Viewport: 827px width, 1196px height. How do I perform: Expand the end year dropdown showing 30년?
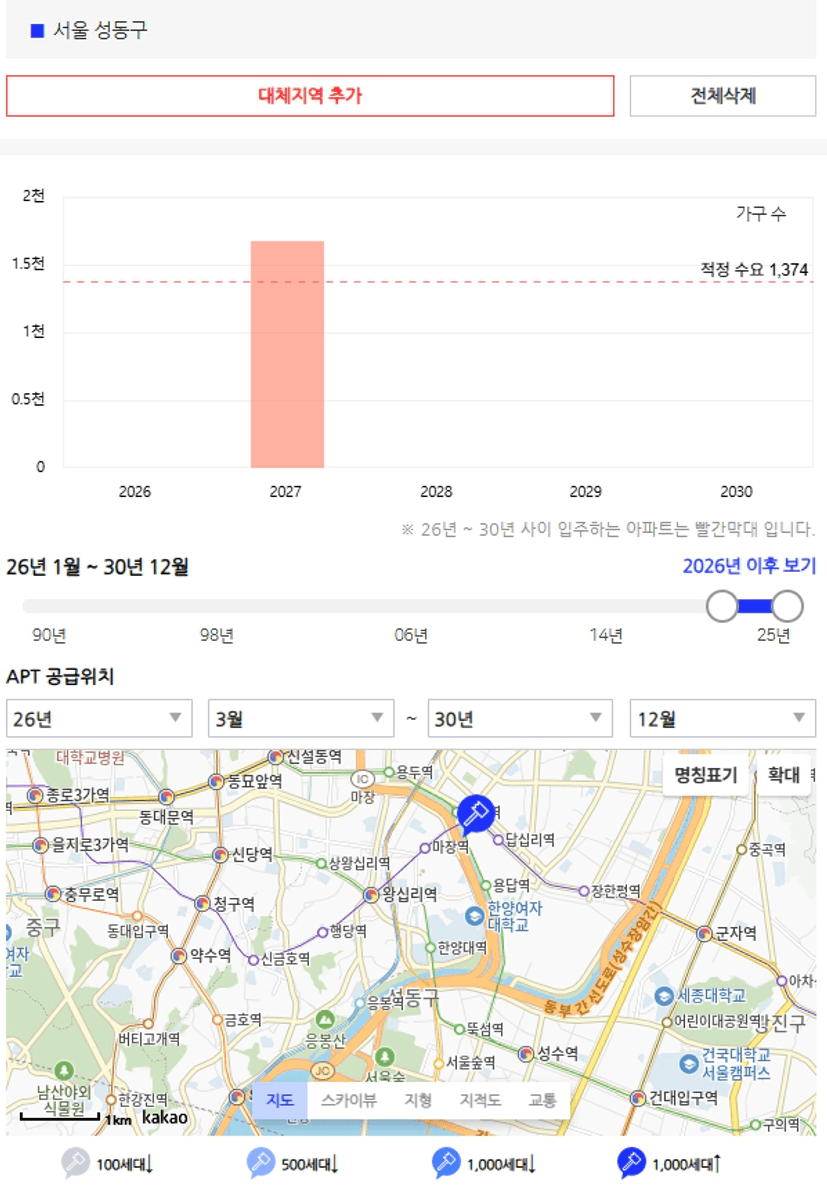point(520,719)
